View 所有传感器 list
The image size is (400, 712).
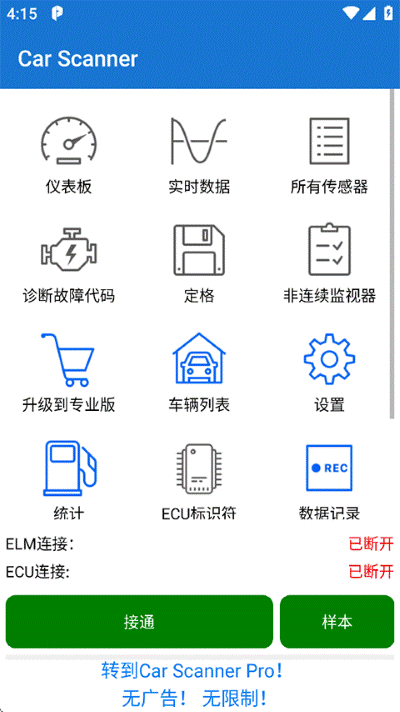pos(329,154)
